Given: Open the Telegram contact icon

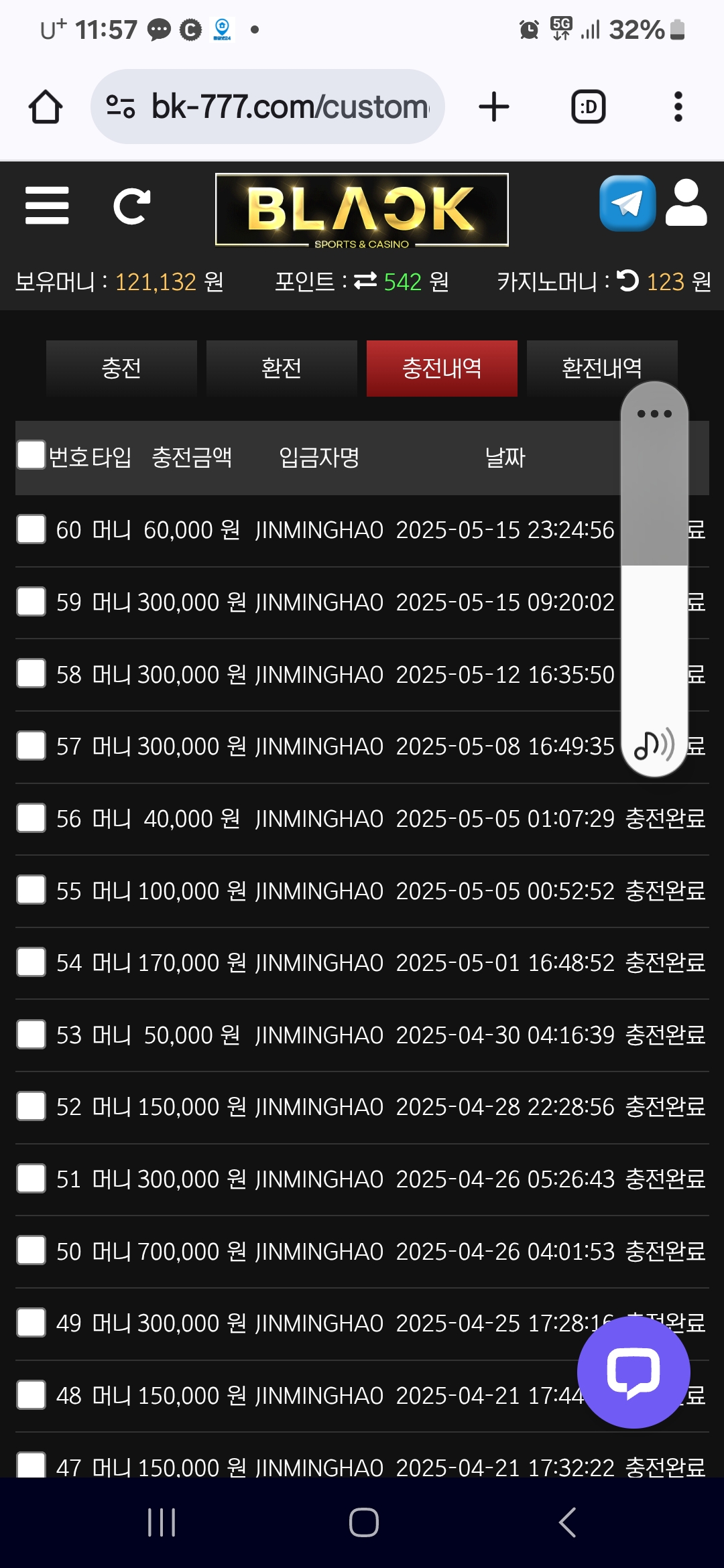Looking at the screenshot, I should (627, 203).
